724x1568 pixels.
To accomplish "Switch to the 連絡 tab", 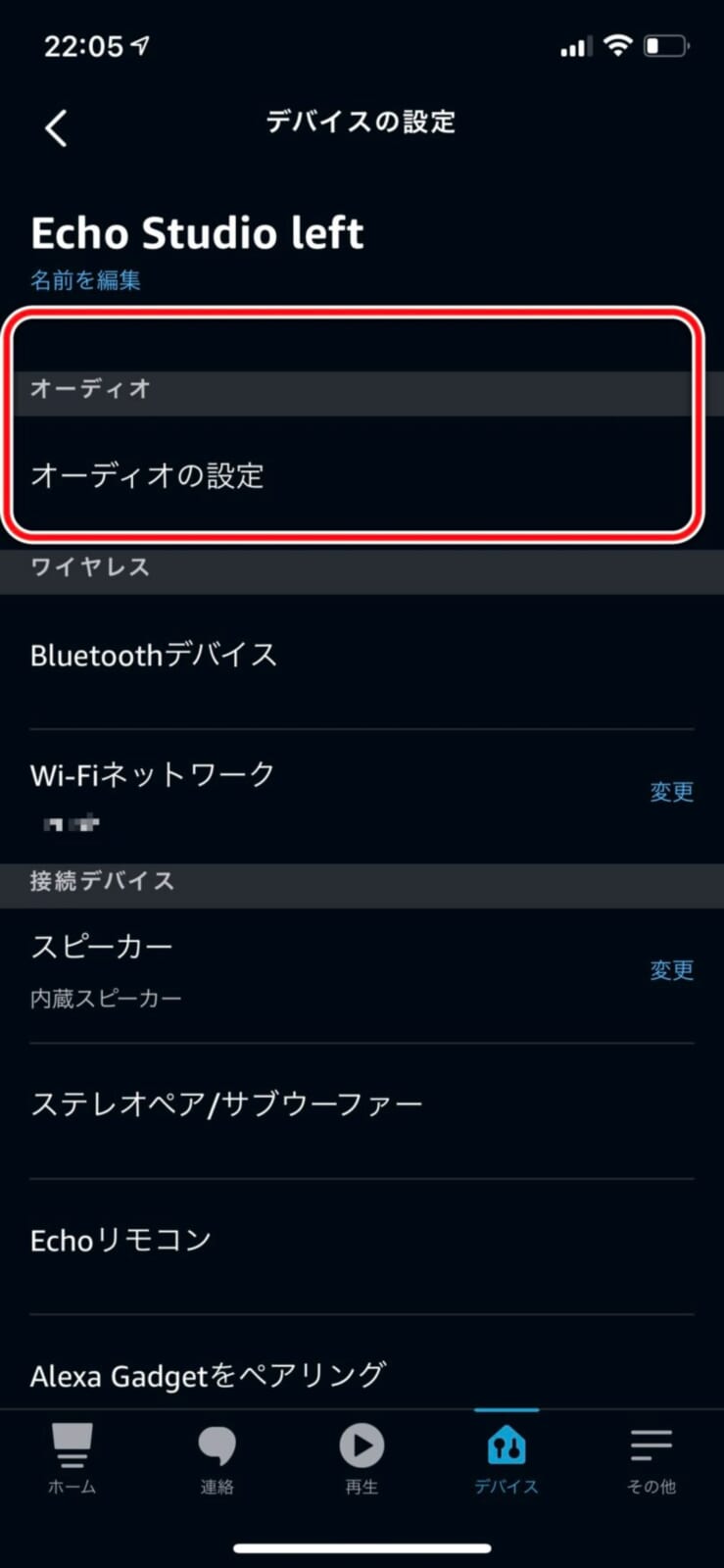I will coord(217,1458).
